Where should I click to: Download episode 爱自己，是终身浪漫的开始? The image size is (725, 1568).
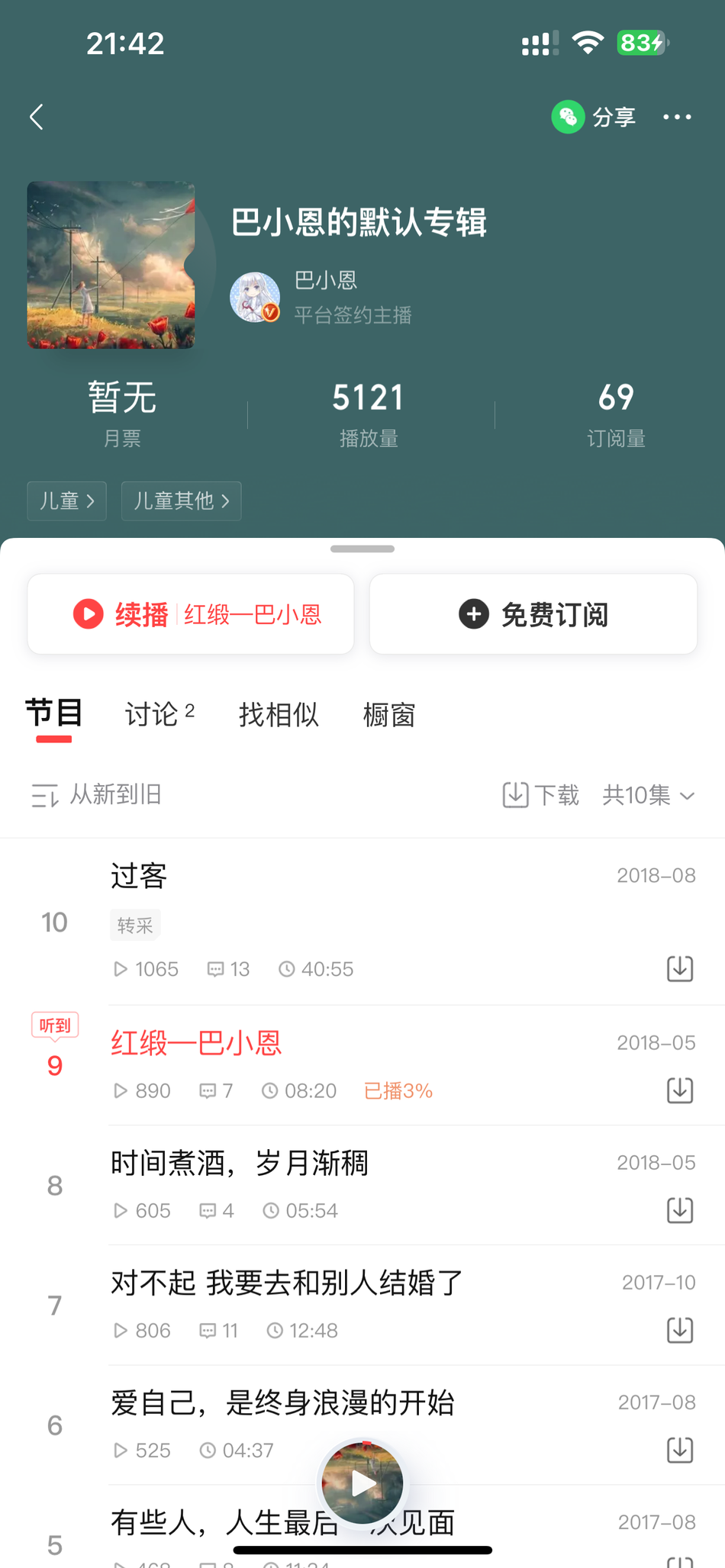tap(679, 1450)
